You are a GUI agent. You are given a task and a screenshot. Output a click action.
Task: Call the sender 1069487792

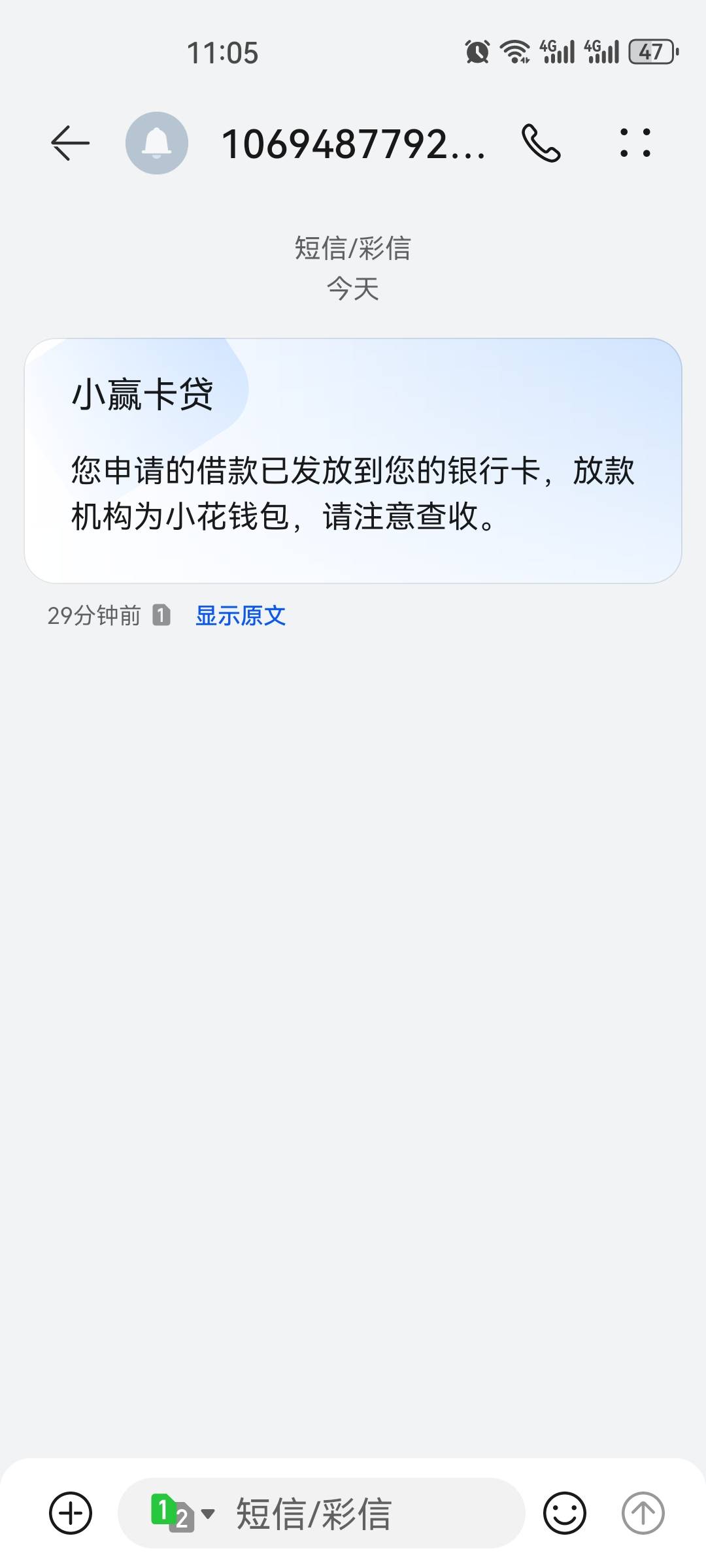tap(541, 143)
